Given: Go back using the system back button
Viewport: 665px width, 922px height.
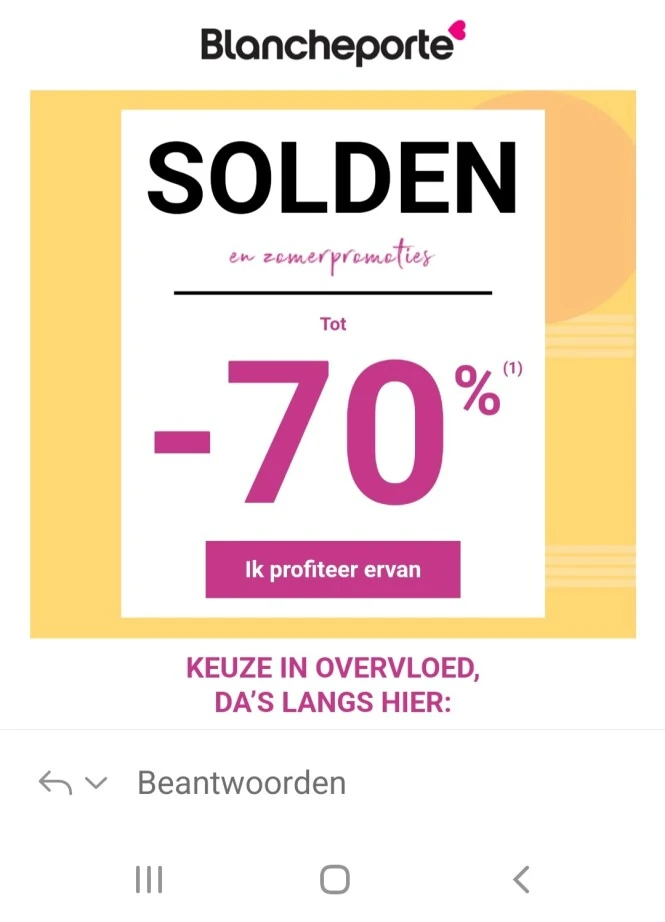Looking at the screenshot, I should click(x=520, y=879).
